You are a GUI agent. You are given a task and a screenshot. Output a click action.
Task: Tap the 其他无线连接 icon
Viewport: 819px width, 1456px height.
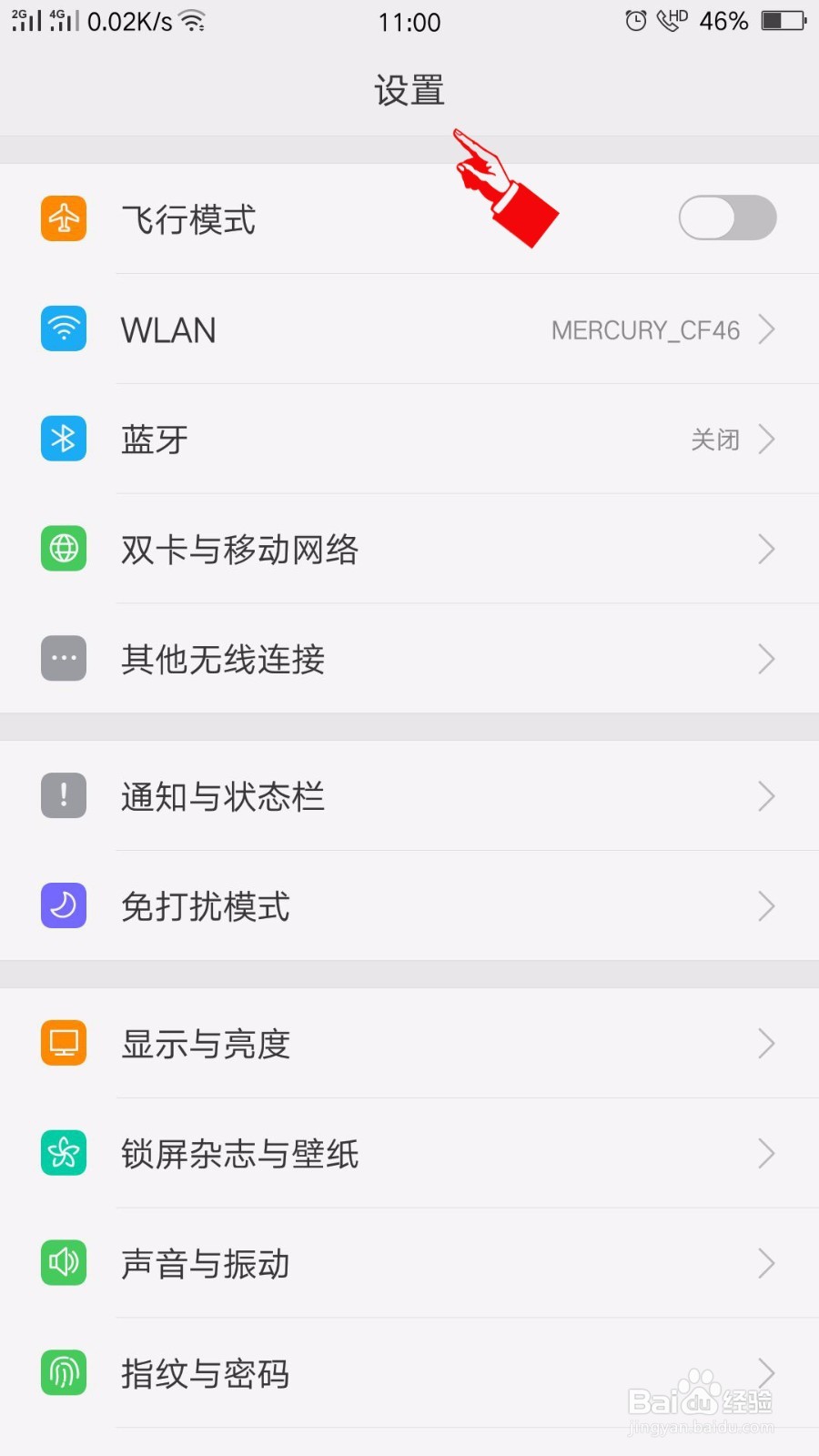coord(63,658)
